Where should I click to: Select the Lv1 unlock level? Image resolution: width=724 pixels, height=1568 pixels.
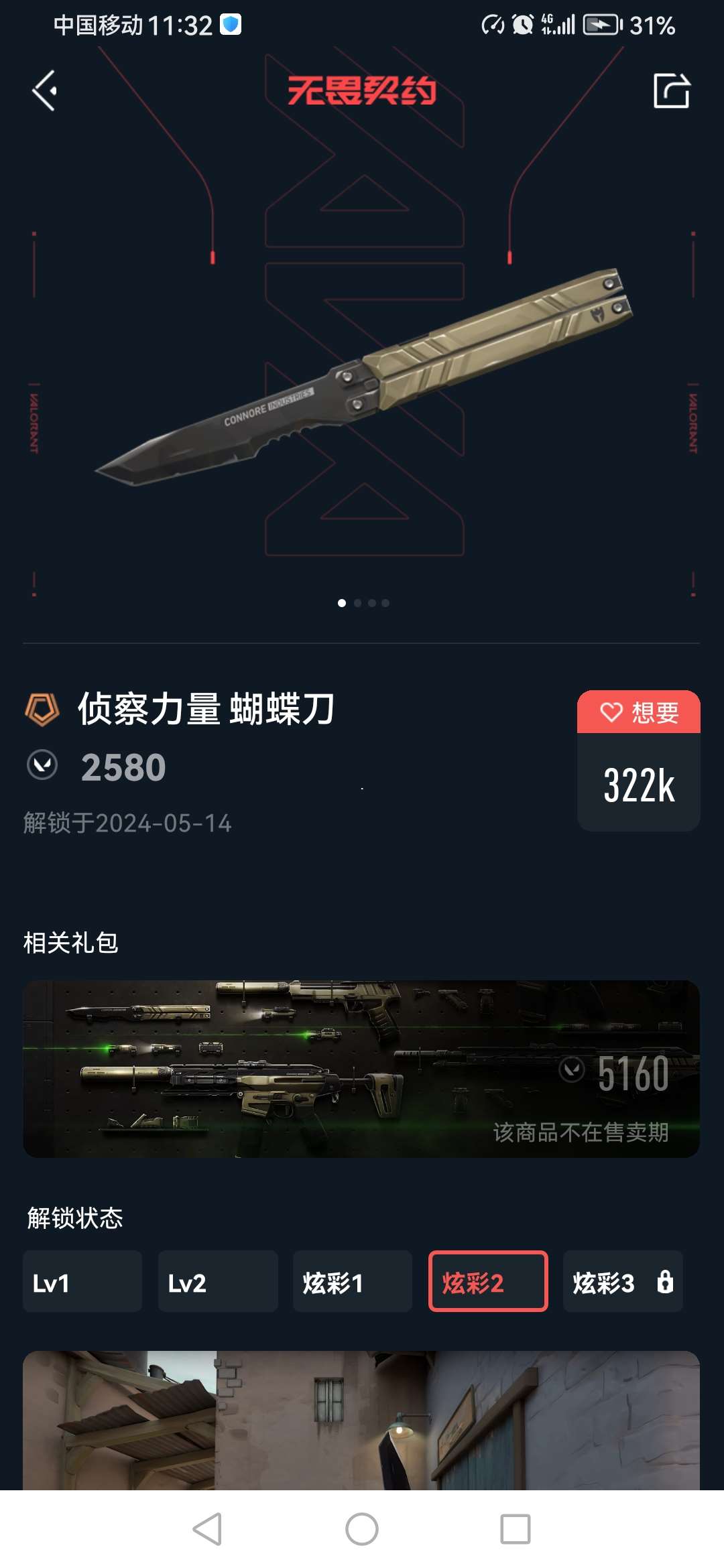coord(82,1281)
